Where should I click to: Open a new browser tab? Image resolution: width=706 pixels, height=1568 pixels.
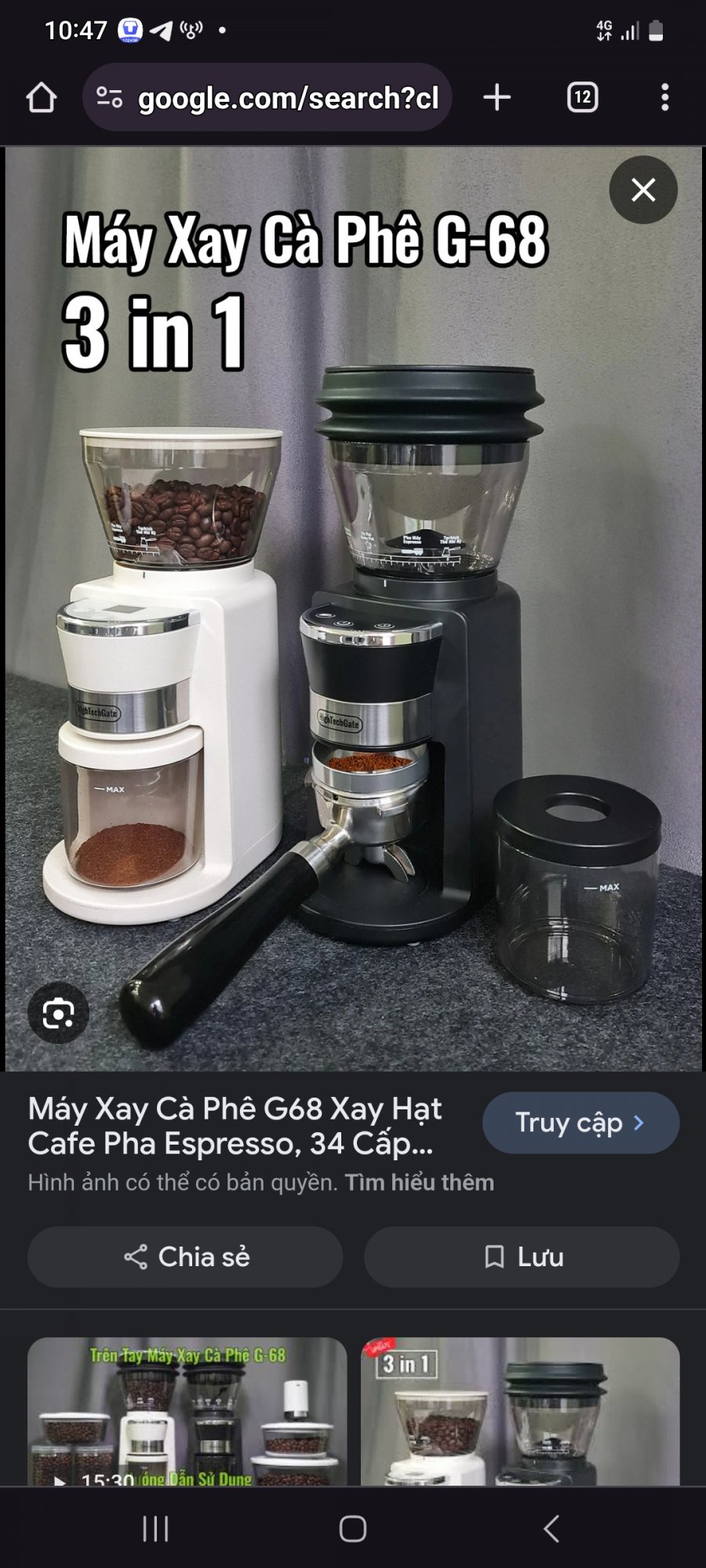coord(497,98)
